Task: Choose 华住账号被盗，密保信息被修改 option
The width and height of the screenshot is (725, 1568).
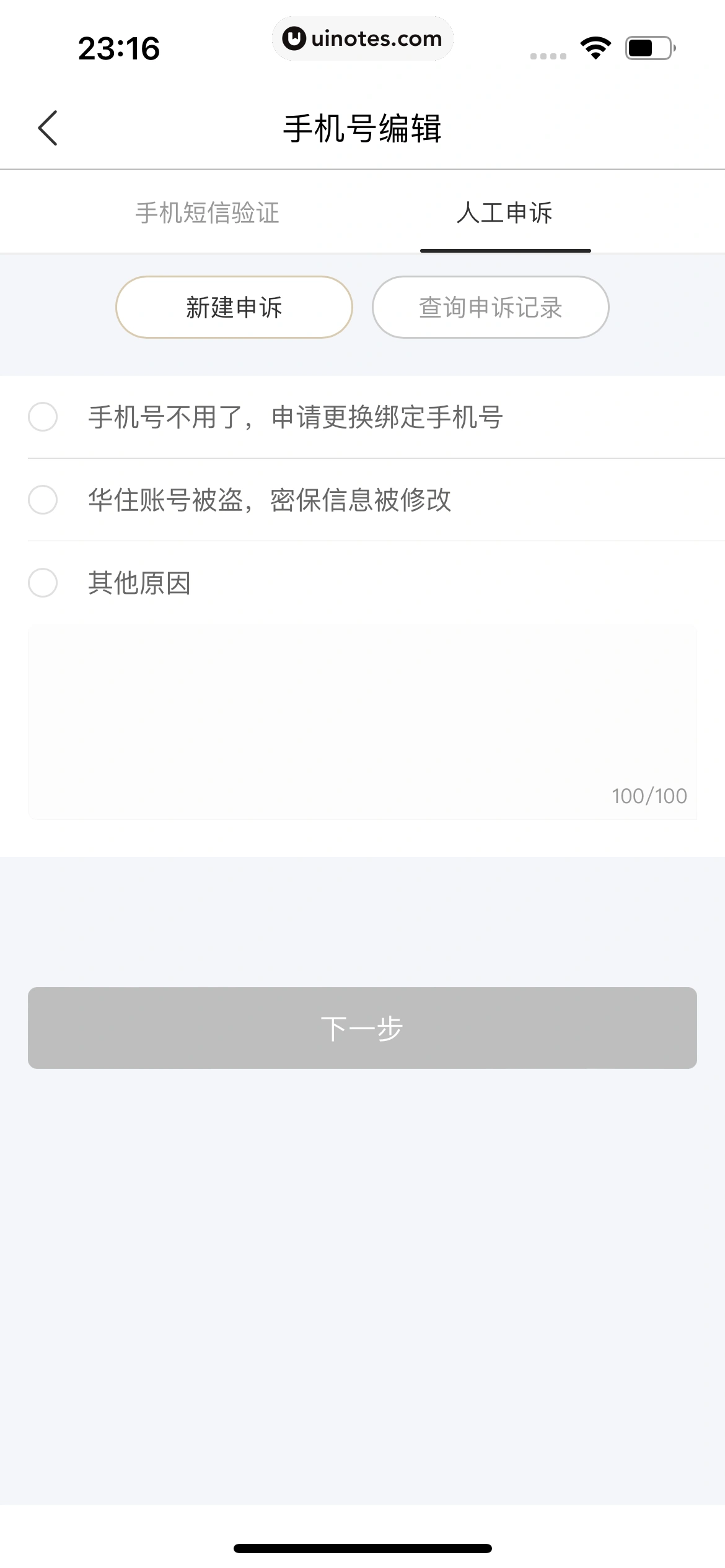Action: pos(43,500)
